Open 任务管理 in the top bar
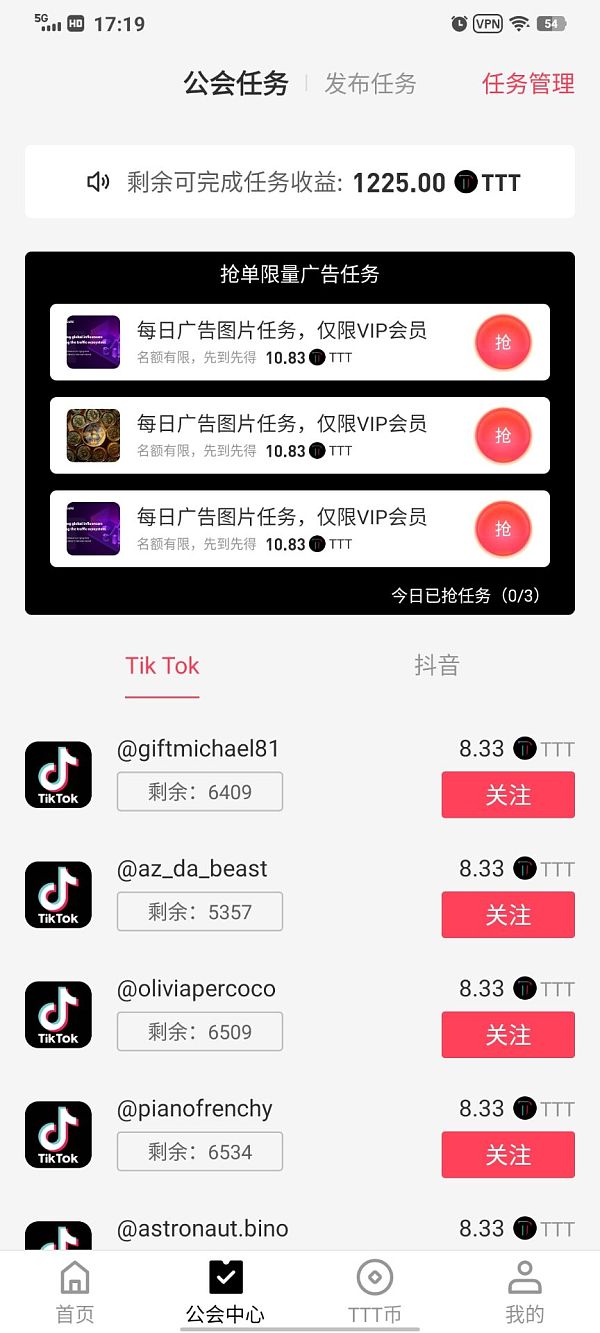This screenshot has height=1333, width=600. 528,83
